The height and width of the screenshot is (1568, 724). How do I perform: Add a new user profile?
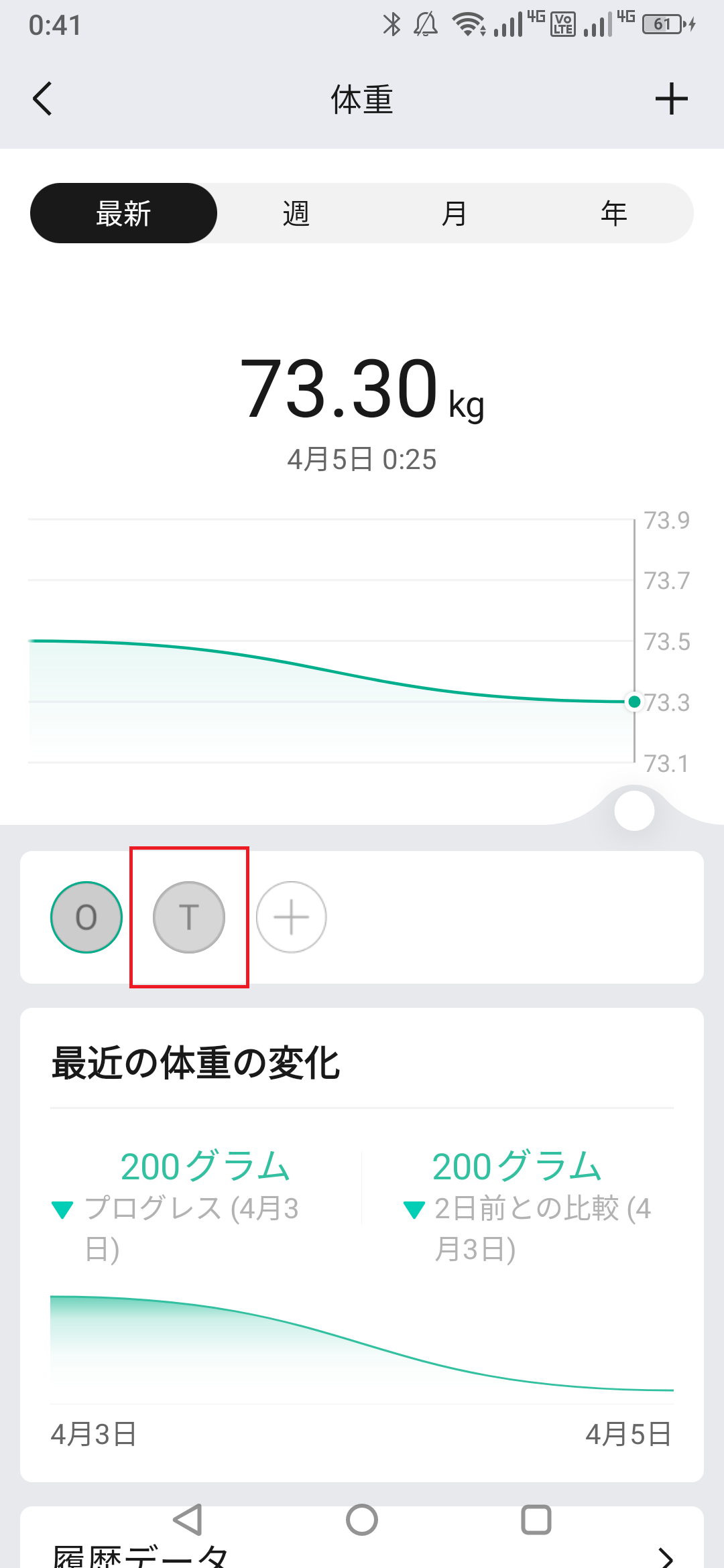(292, 917)
